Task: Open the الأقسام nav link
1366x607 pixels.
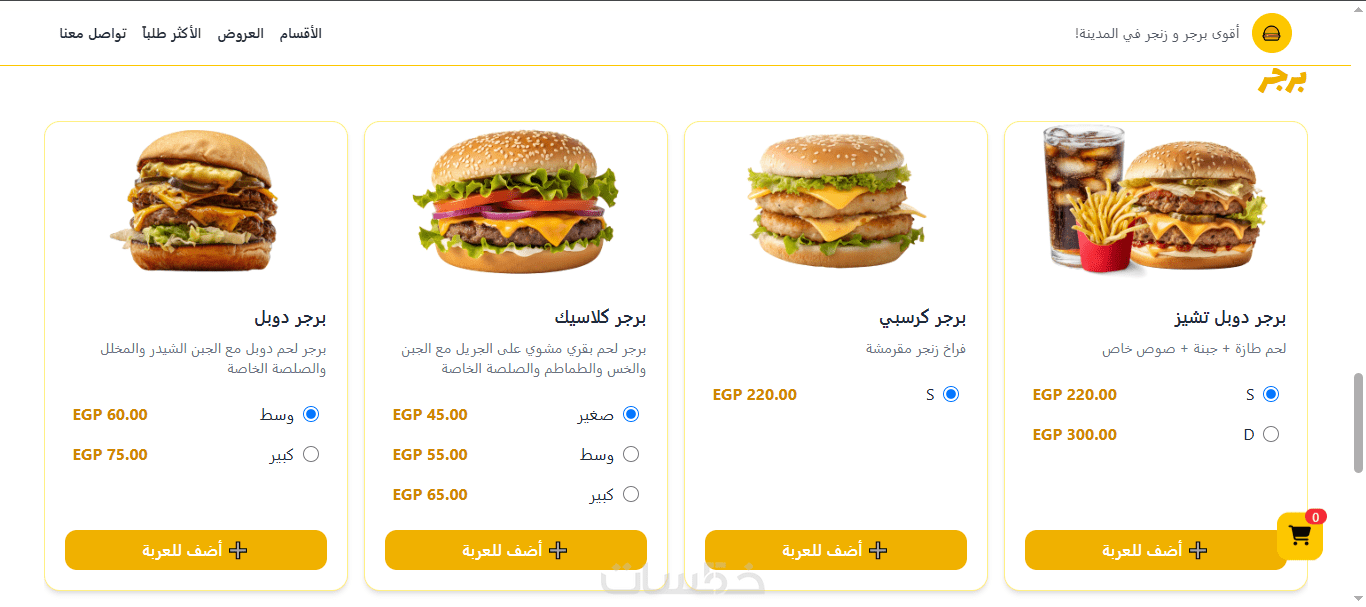Action: [301, 34]
